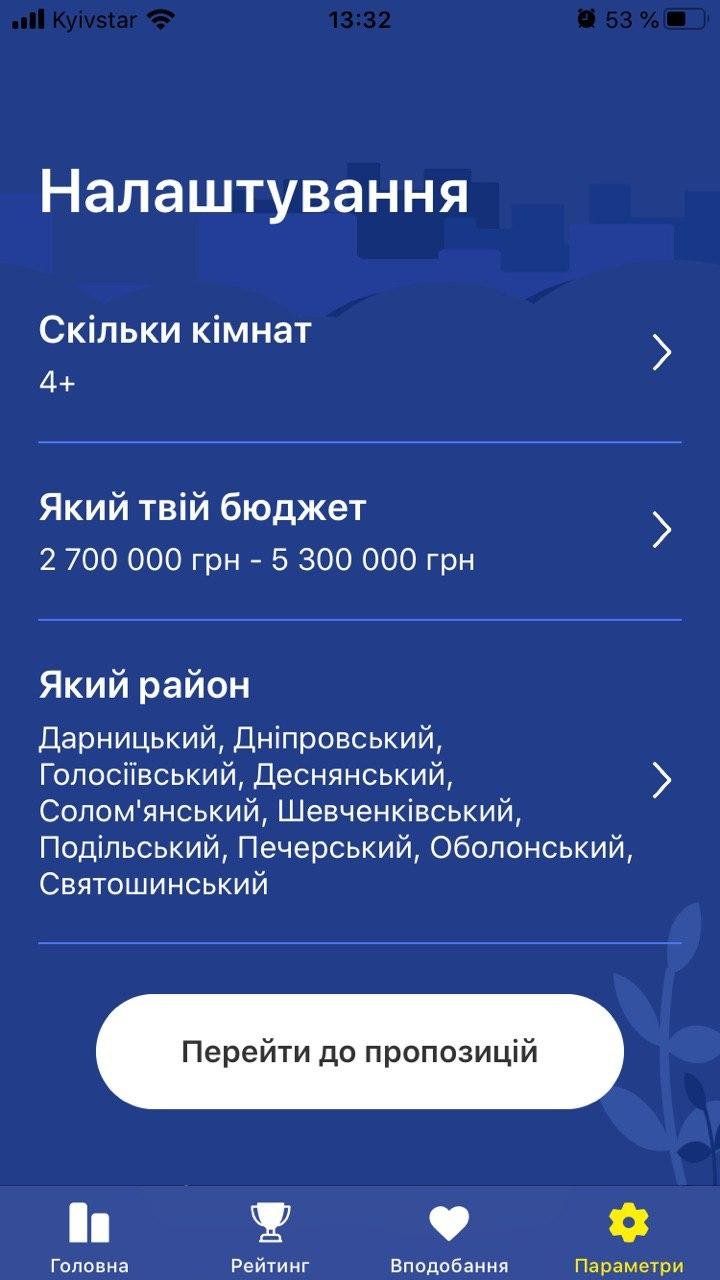Open the Скільки кімнат setting
Screen dimensions: 720x1280
360,354
